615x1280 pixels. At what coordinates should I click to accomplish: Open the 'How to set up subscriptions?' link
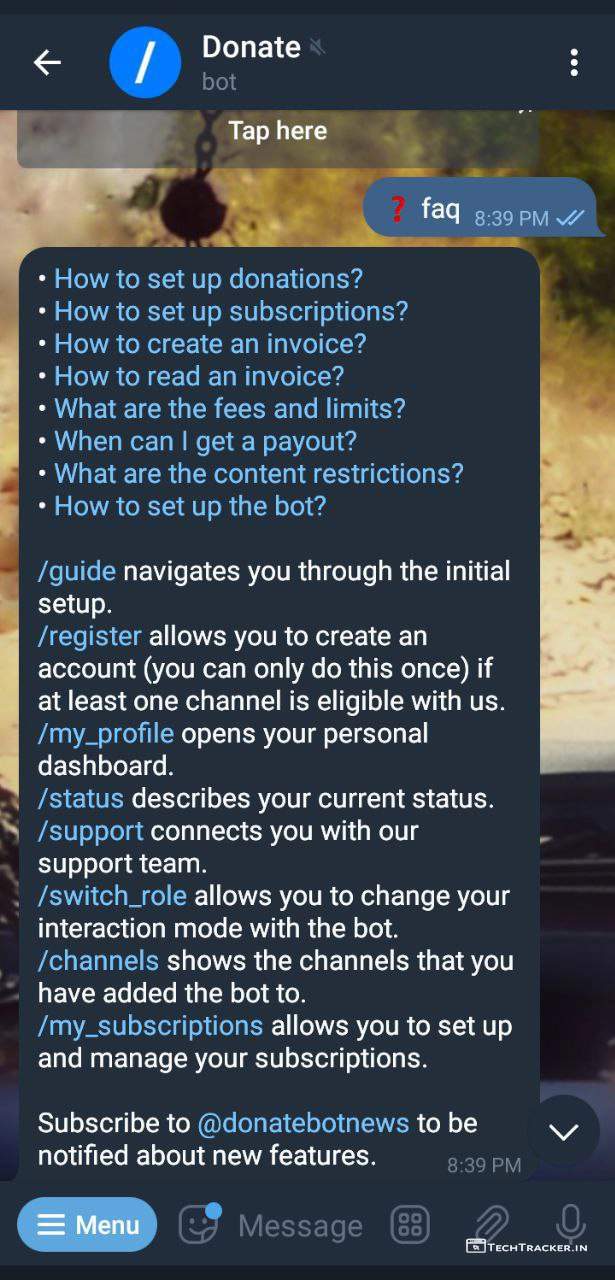(x=231, y=311)
